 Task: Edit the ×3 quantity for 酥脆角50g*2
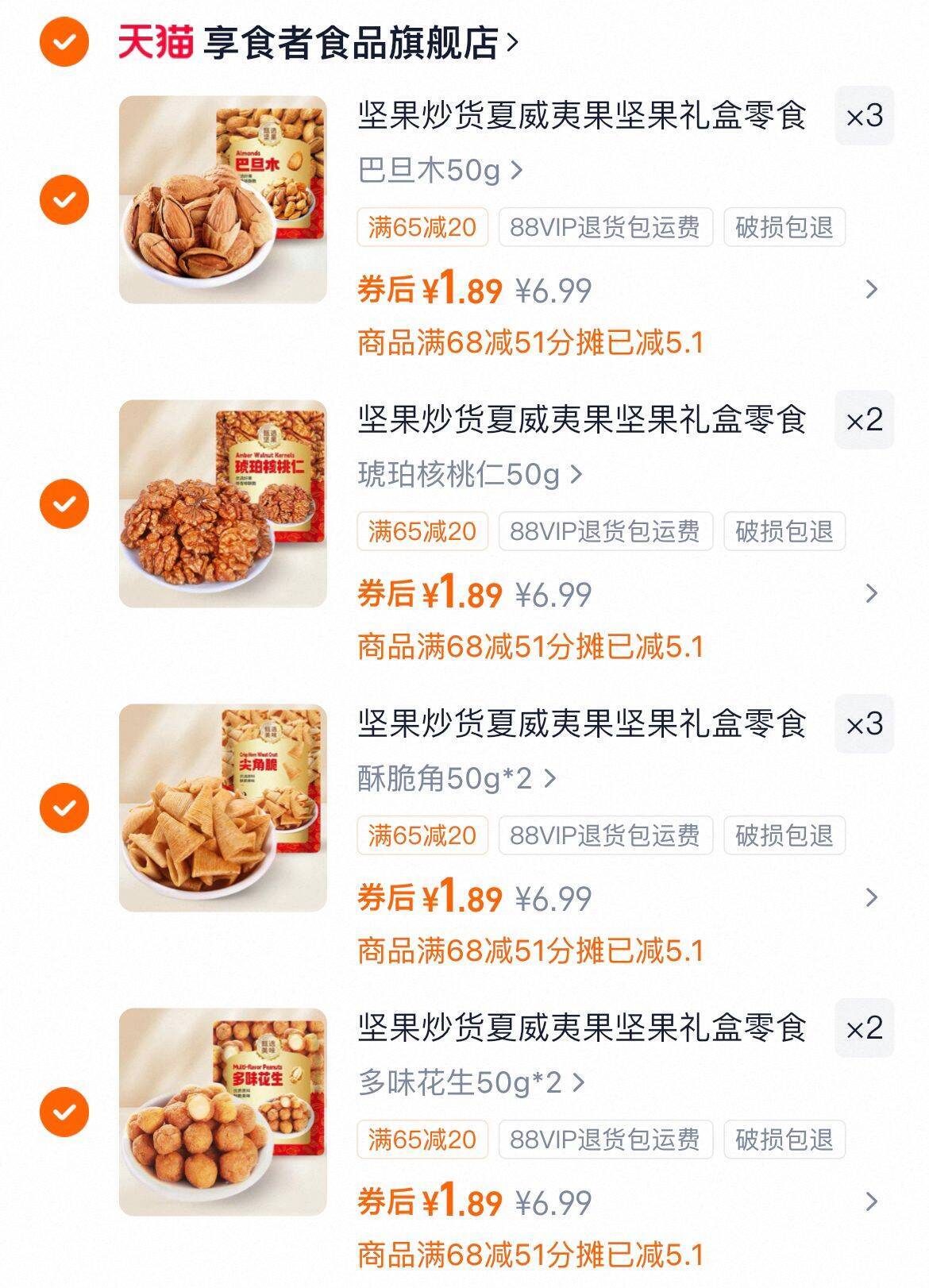tap(864, 724)
